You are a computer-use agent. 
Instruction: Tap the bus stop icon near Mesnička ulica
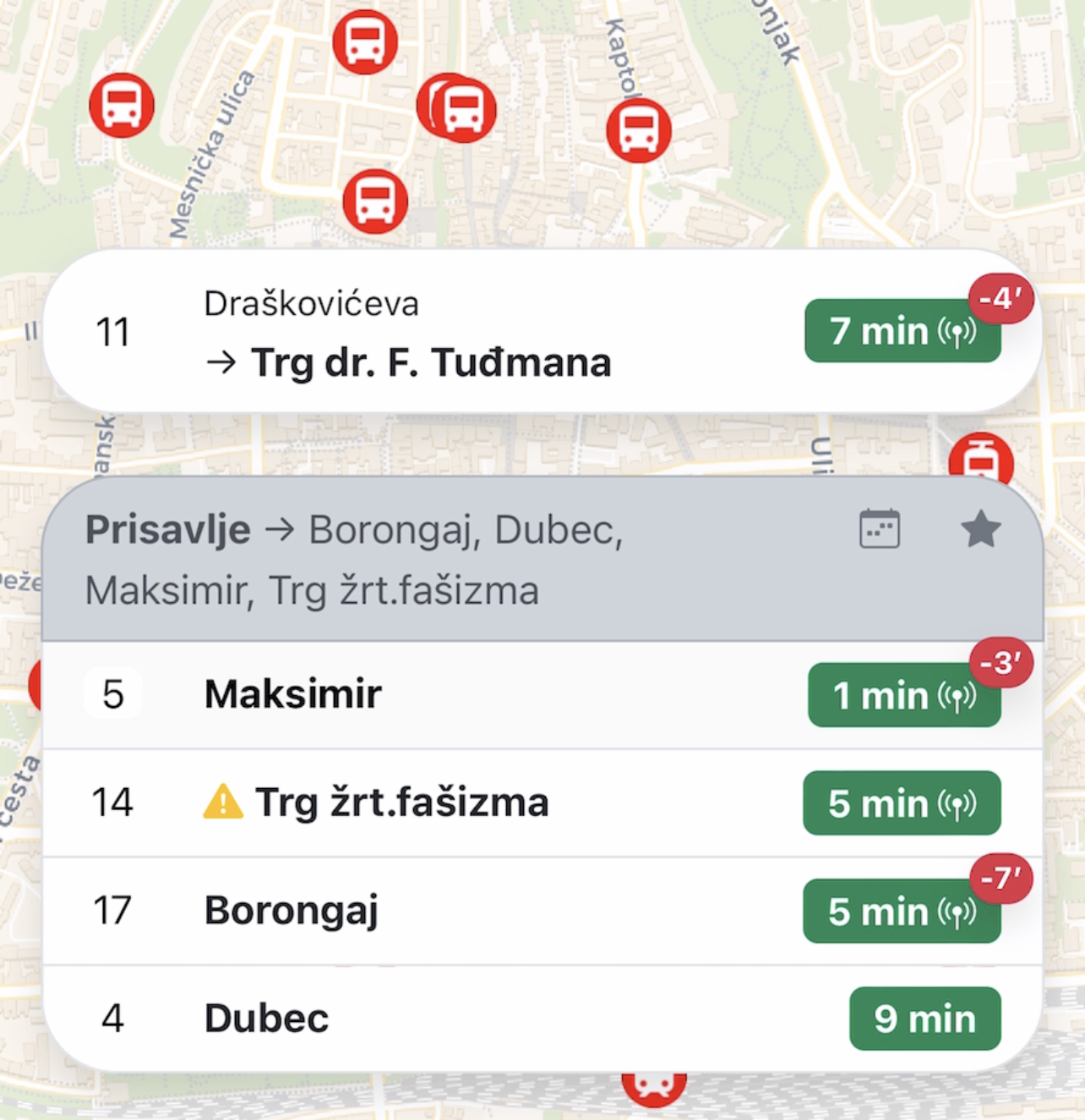click(x=122, y=104)
